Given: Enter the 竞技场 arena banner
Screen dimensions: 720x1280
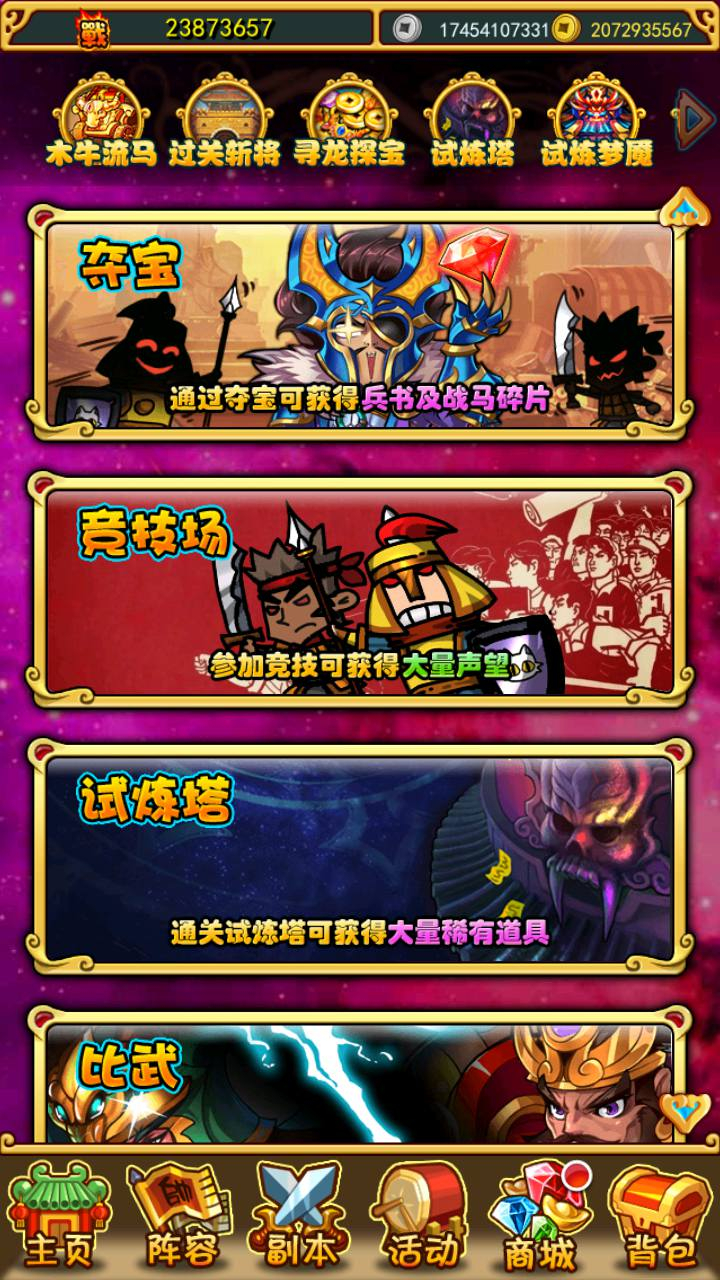Looking at the screenshot, I should [x=360, y=590].
